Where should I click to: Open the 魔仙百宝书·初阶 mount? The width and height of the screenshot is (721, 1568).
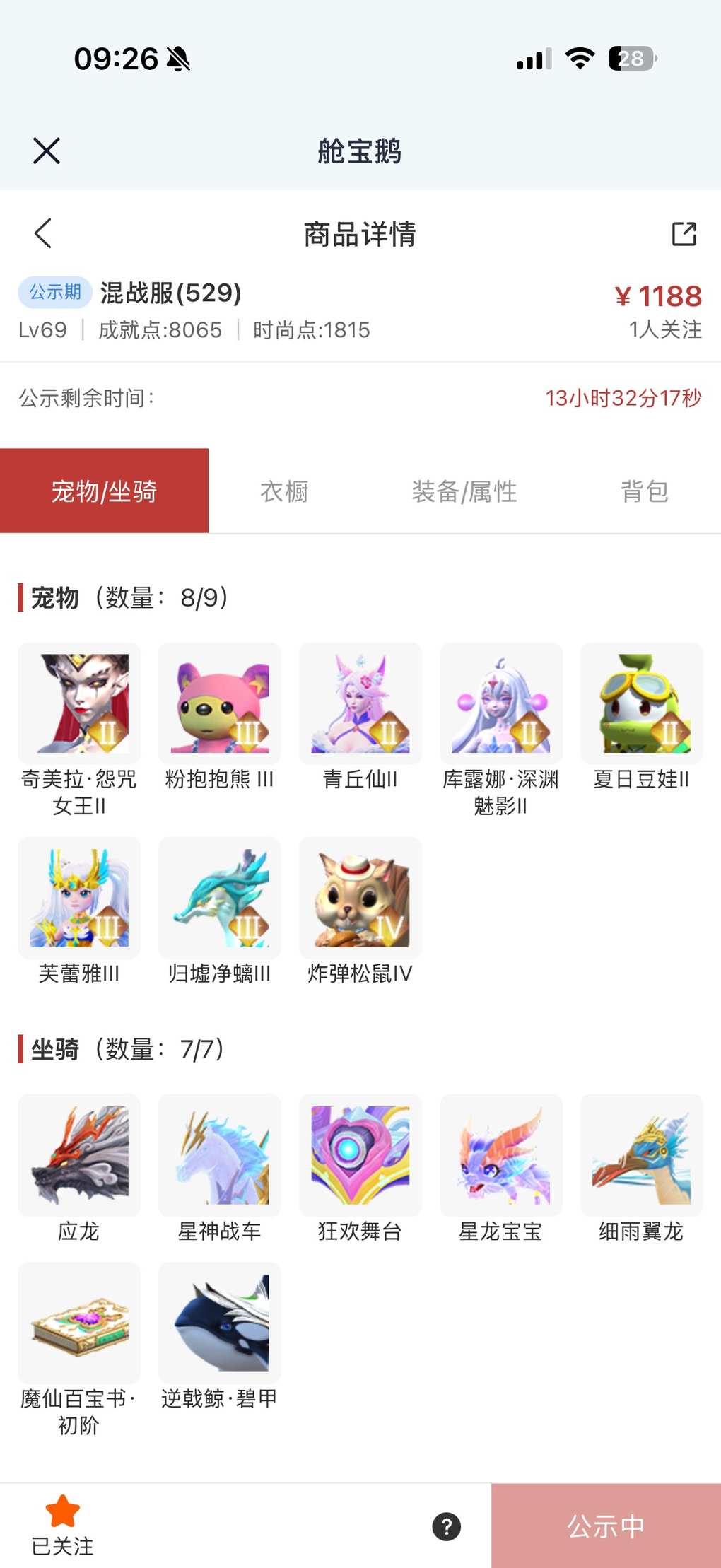(79, 1323)
